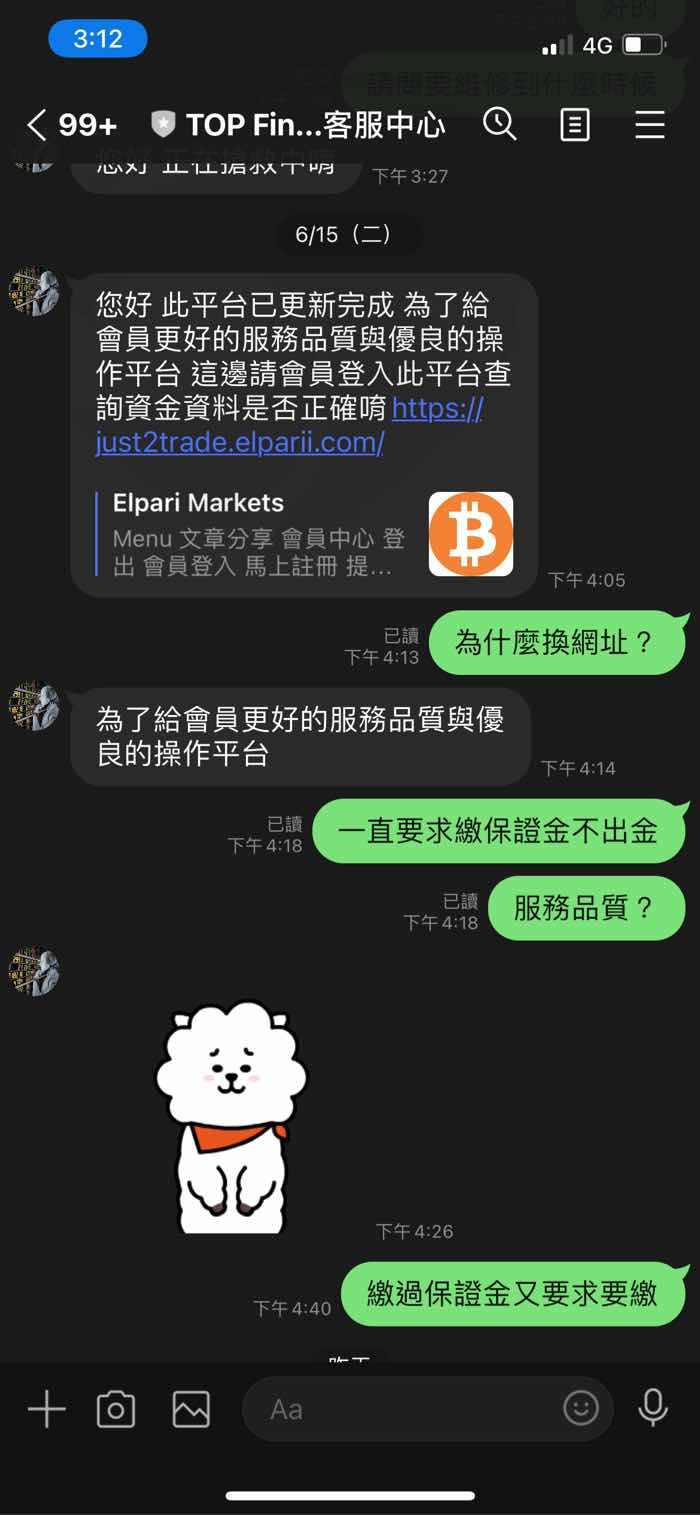Screen dimensions: 700x1515
Task: Open the Elpari Markets link preview card
Action: pyautogui.click(x=305, y=533)
